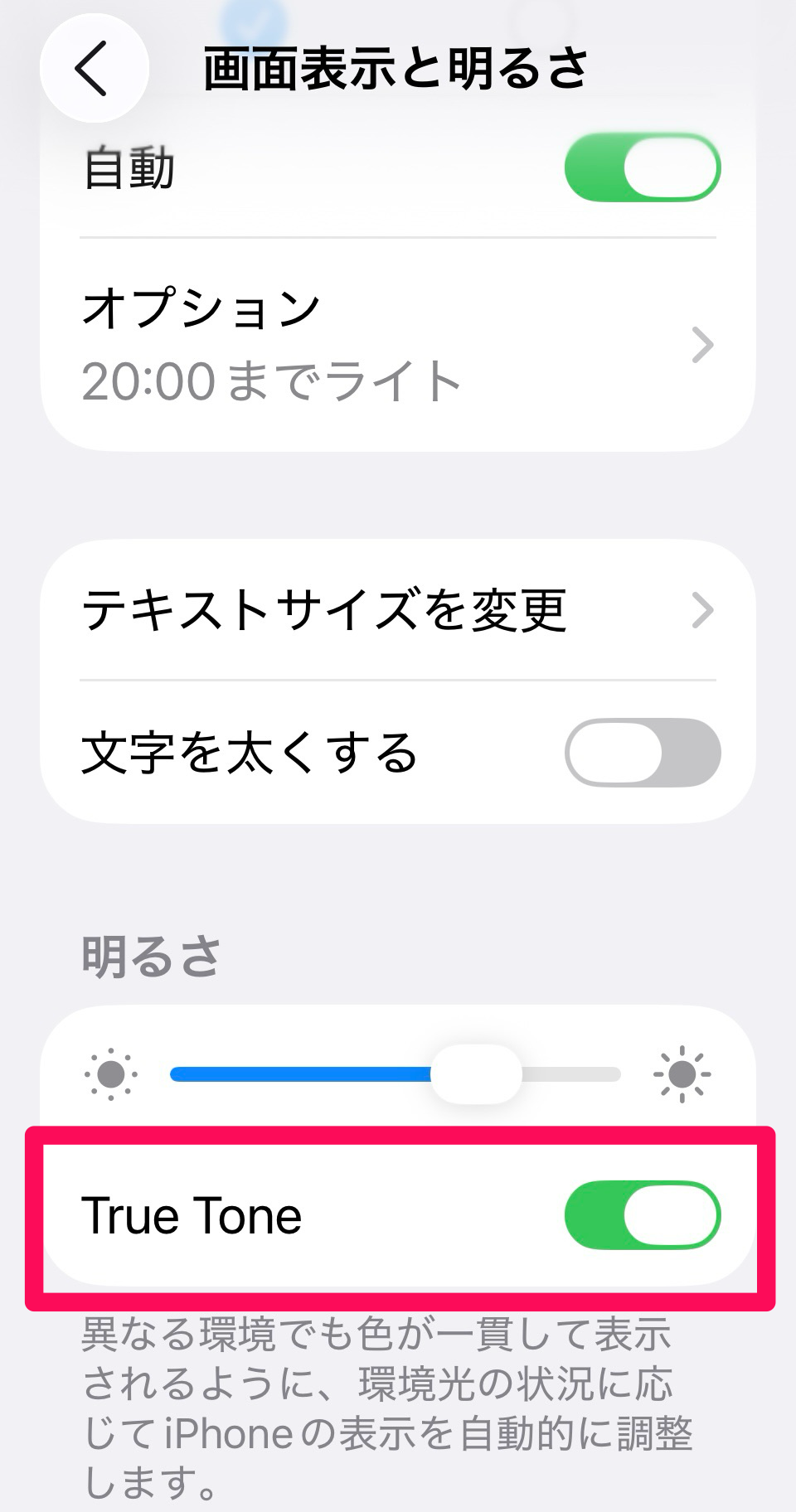The width and height of the screenshot is (796, 1512).
Task: Open オプション appearance schedule
Action: (x=398, y=345)
